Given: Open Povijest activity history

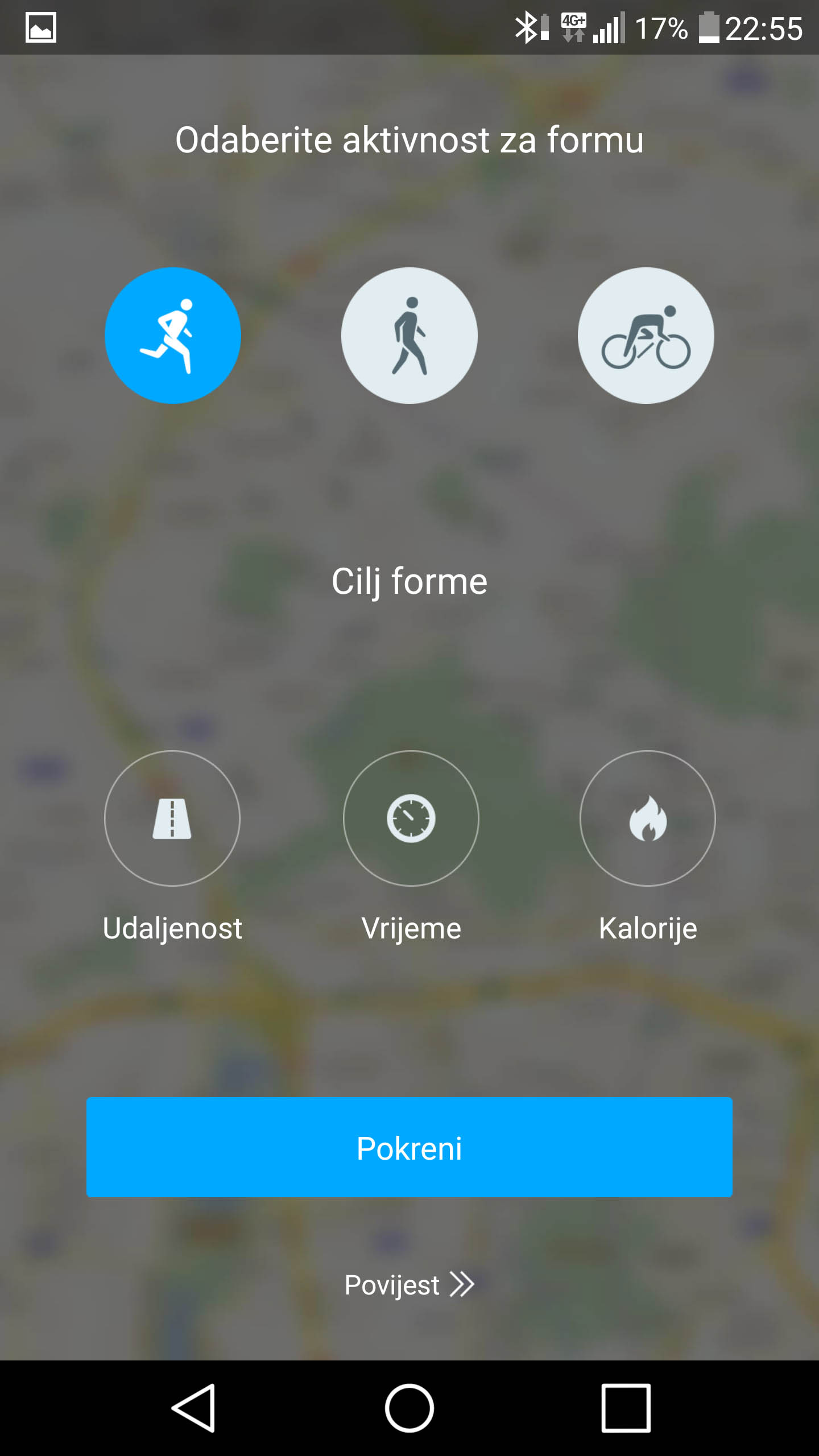Looking at the screenshot, I should tap(409, 1285).
